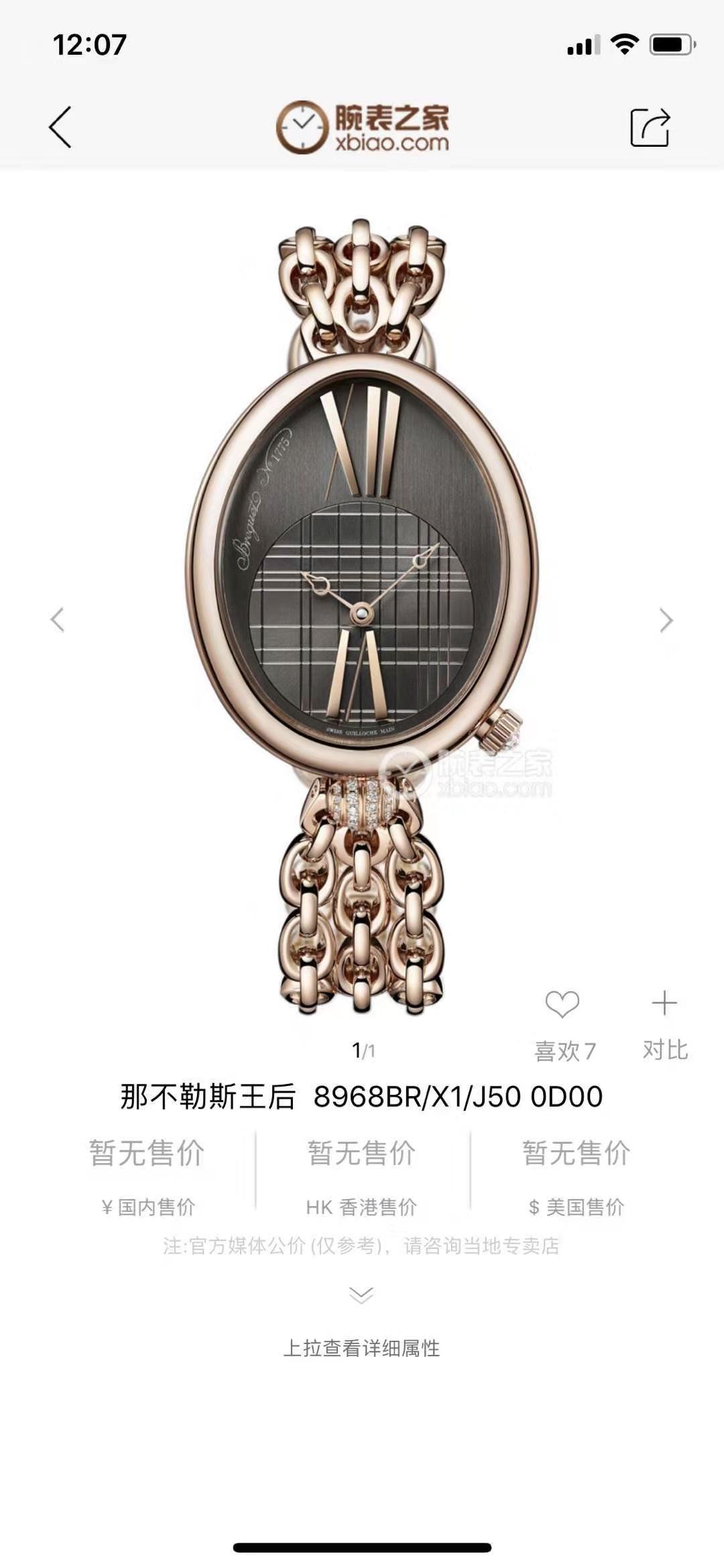Open the watch photo in full view
724x1568 pixels.
coord(362,617)
